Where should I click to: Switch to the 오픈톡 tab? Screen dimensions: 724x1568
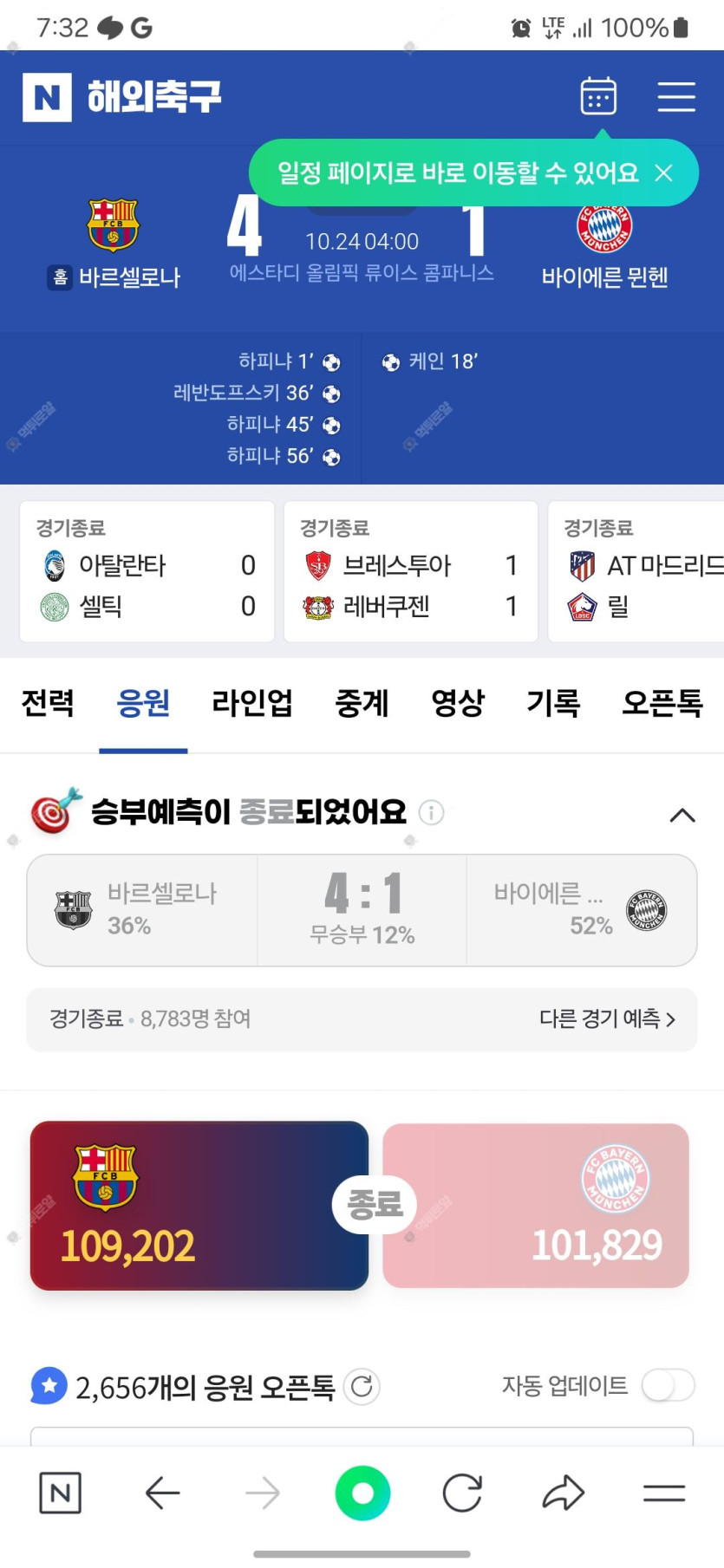click(662, 703)
